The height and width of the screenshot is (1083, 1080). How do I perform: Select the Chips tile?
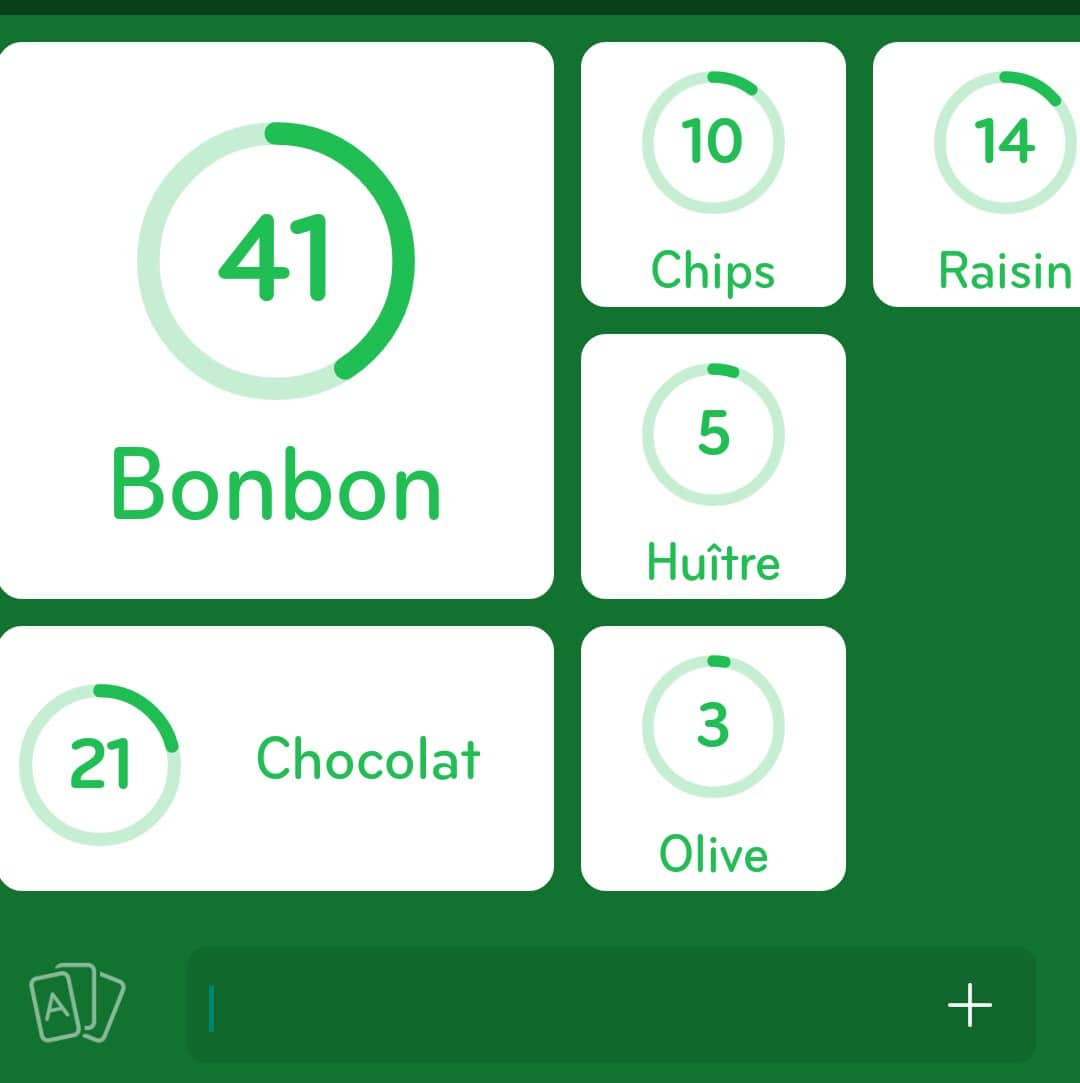(x=713, y=175)
